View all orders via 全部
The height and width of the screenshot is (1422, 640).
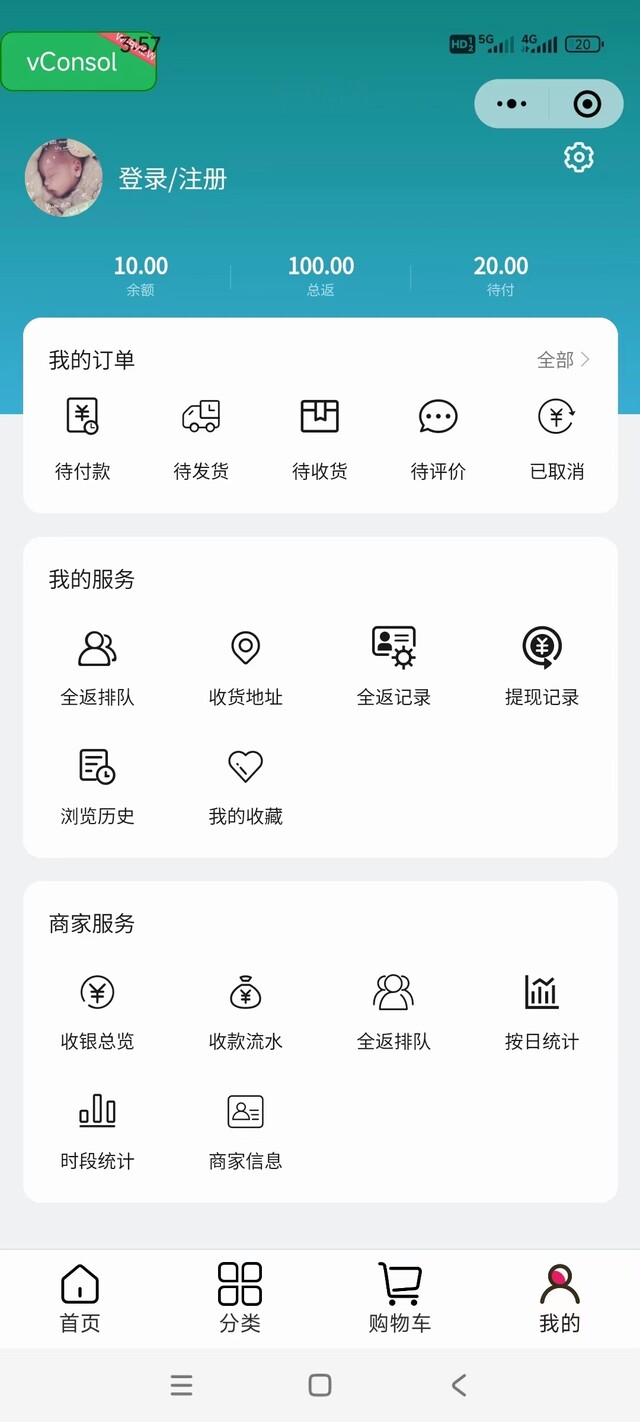(x=564, y=360)
